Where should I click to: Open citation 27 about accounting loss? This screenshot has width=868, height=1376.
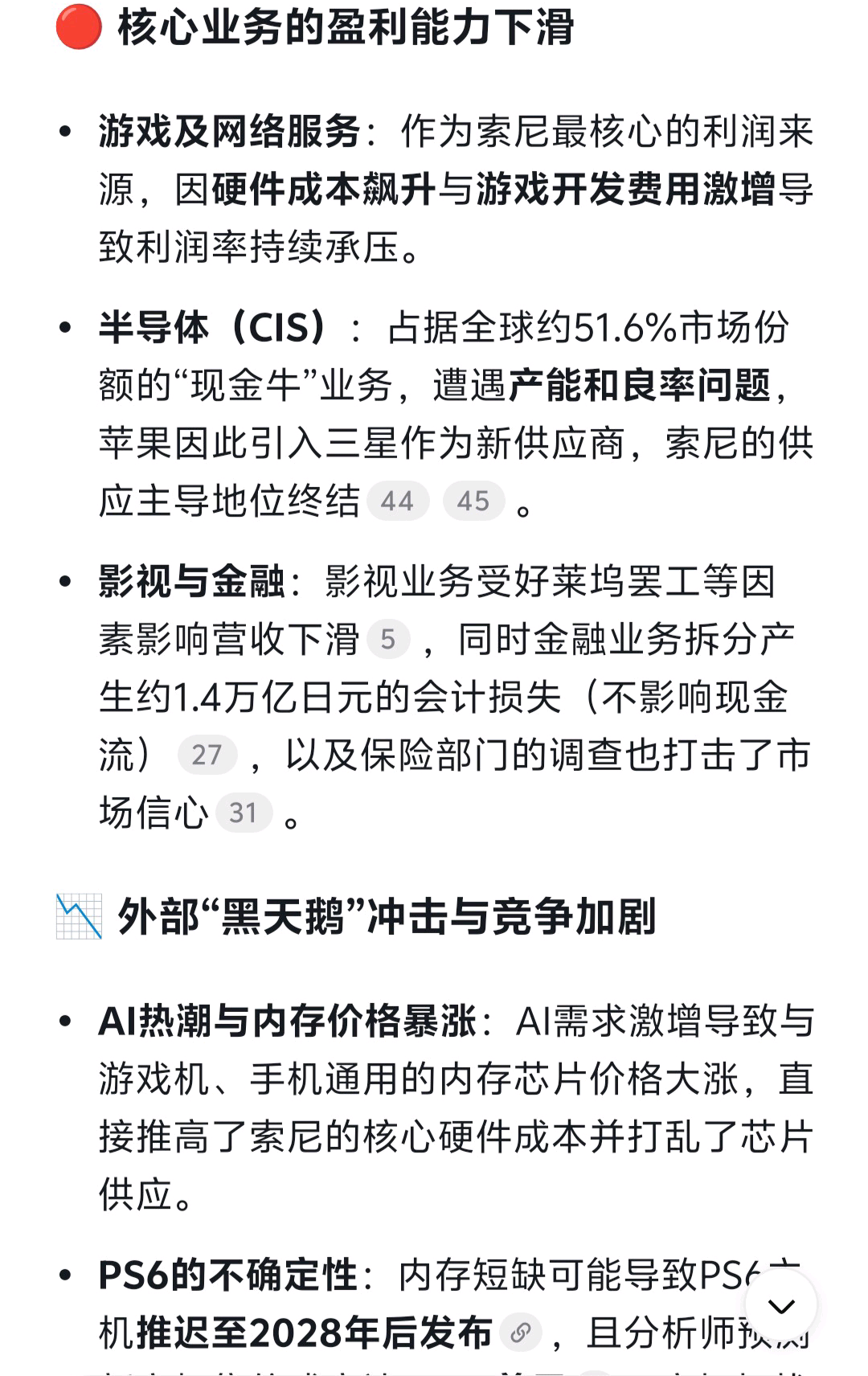(207, 756)
